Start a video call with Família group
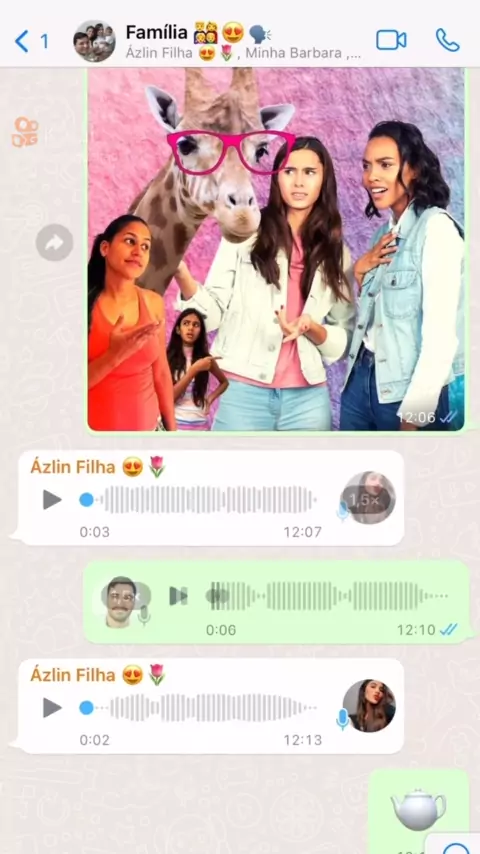This screenshot has width=480, height=854. click(x=391, y=40)
